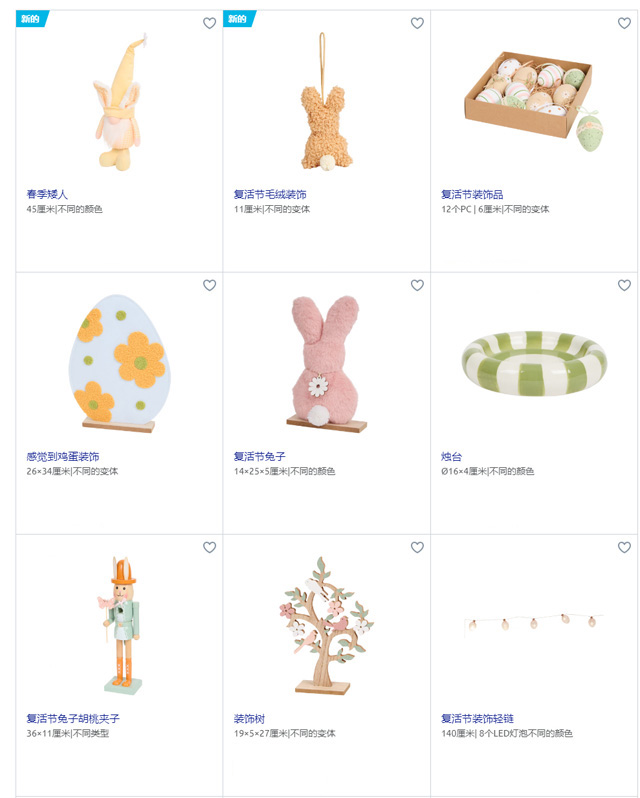The height and width of the screenshot is (798, 640).
Task: Favorite the 烛台 product
Action: pos(624,285)
